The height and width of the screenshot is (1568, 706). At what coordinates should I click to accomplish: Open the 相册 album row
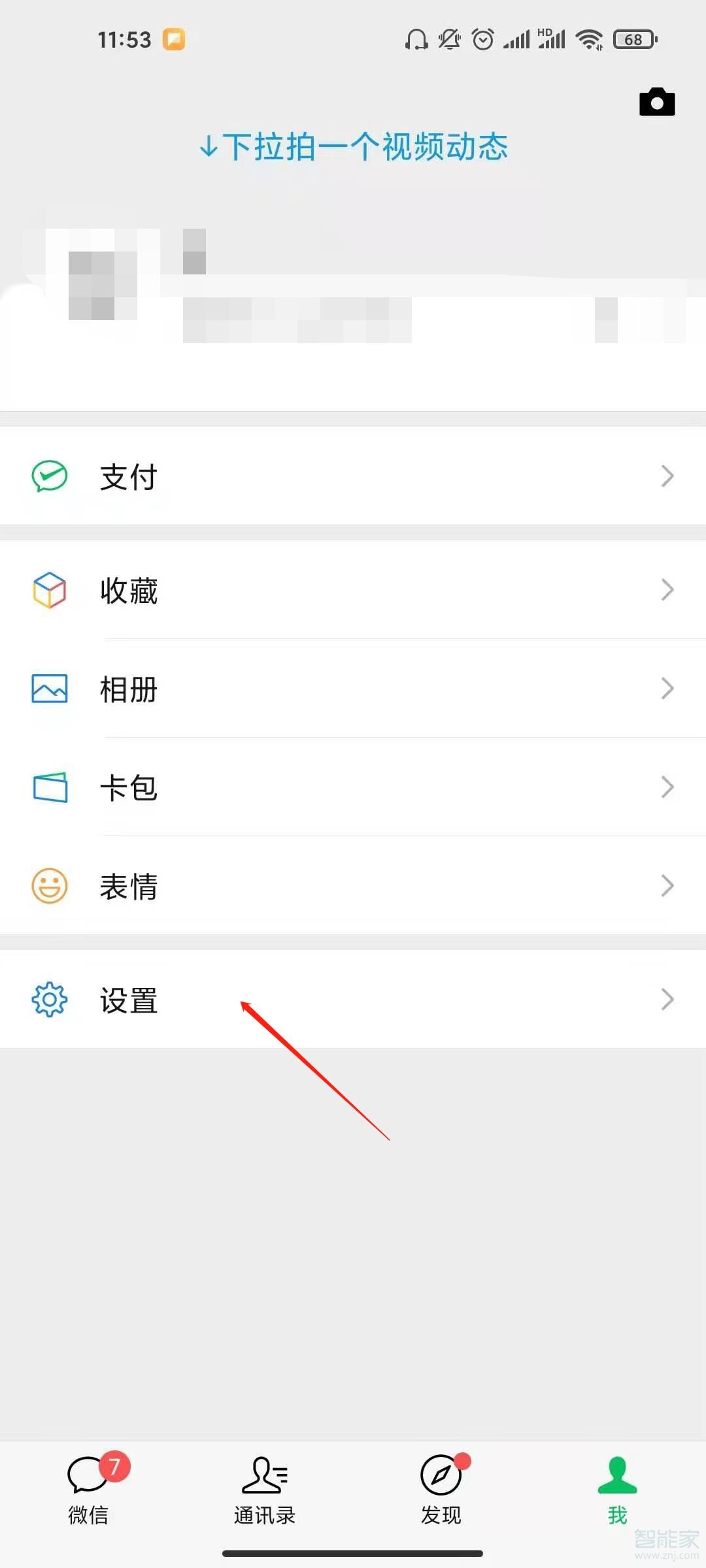coord(353,689)
